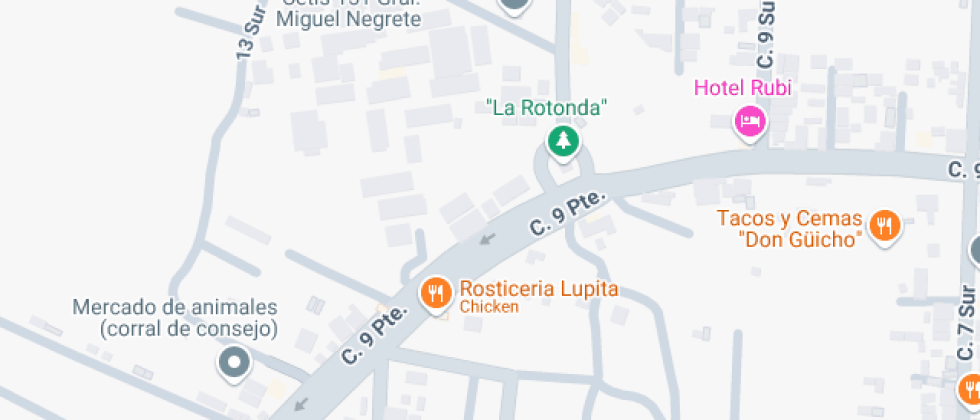Select the Hotel Rubi marker
980x420 pixels.
point(750,122)
